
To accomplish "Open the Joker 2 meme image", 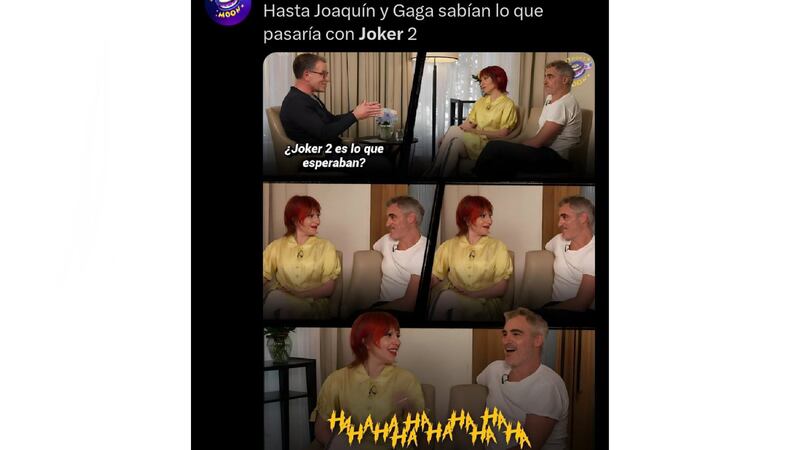I will [x=428, y=250].
